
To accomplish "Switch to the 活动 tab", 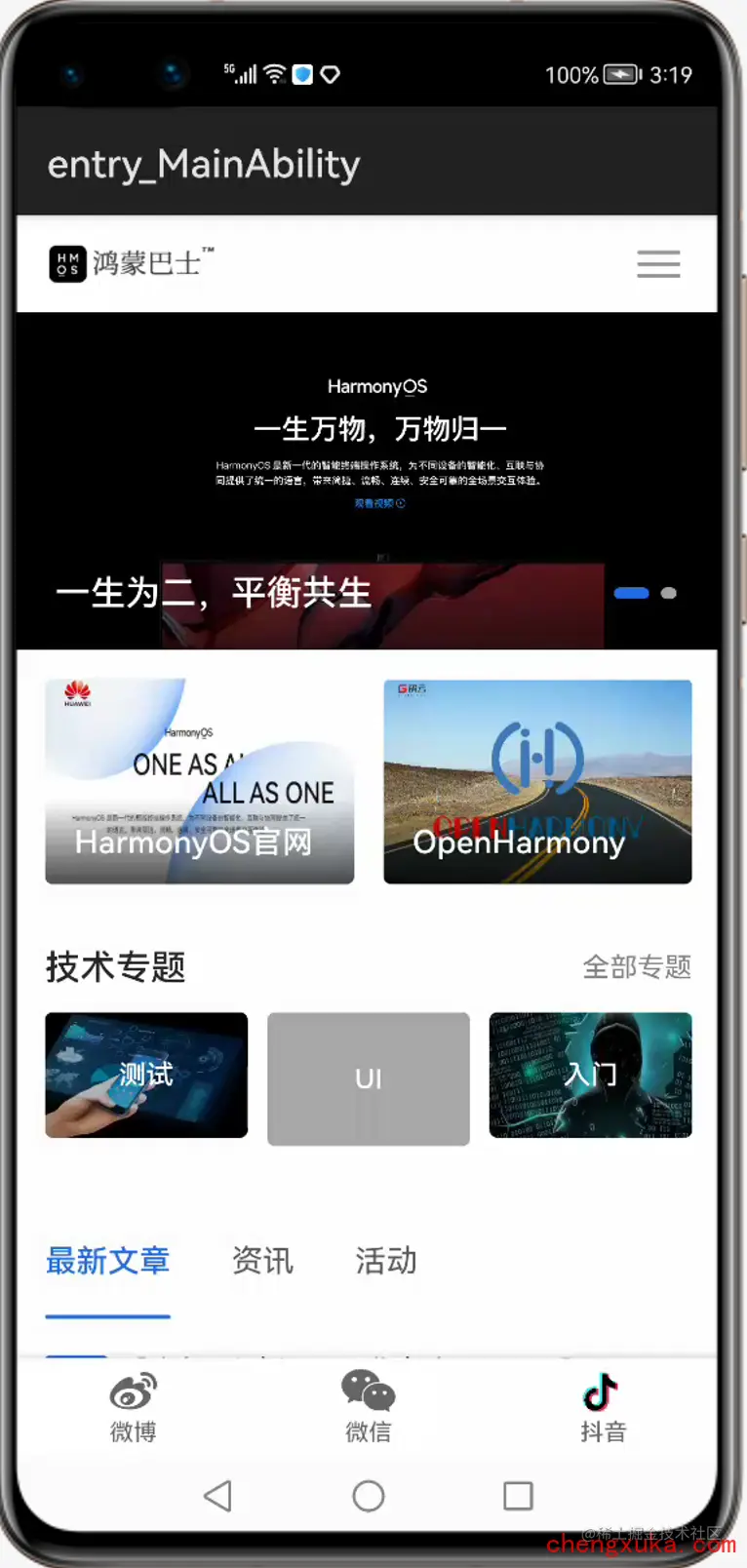I will (x=386, y=1261).
